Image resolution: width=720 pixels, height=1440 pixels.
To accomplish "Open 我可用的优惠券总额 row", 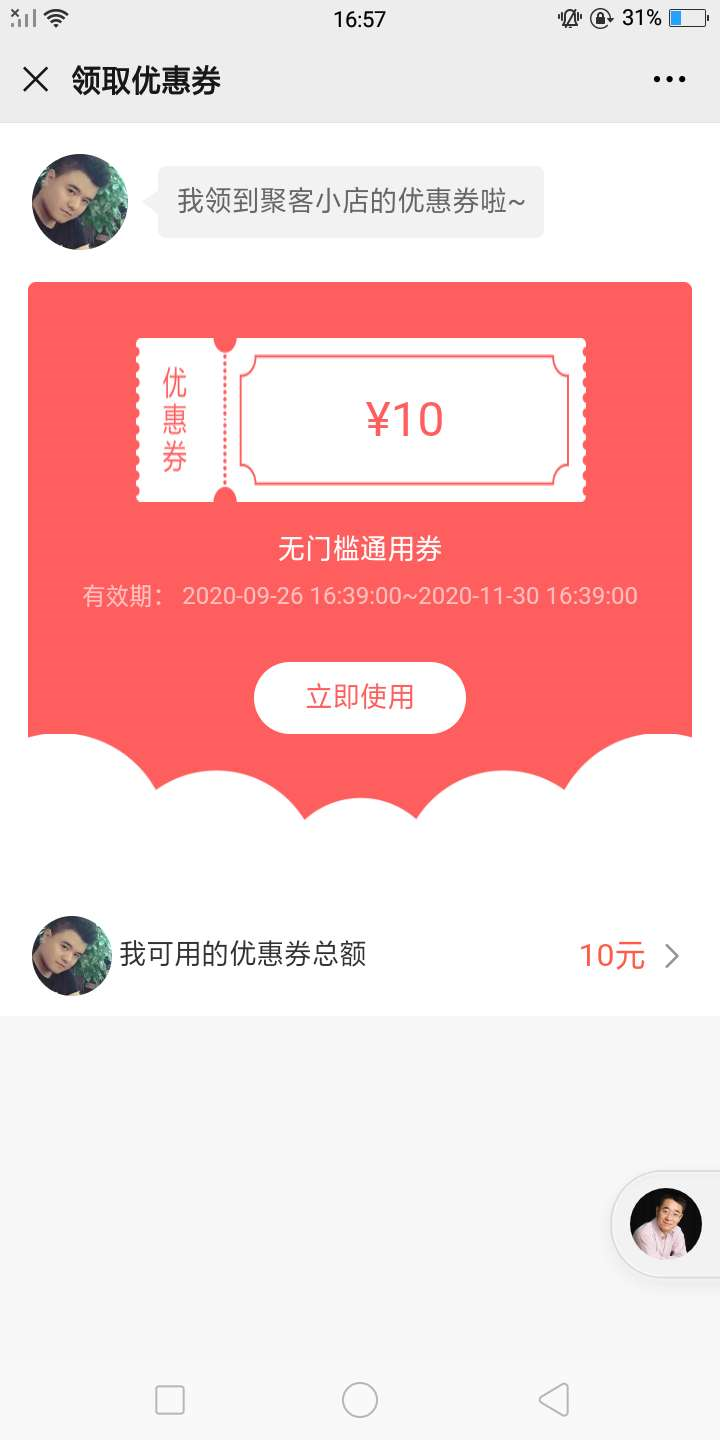I will coord(360,955).
